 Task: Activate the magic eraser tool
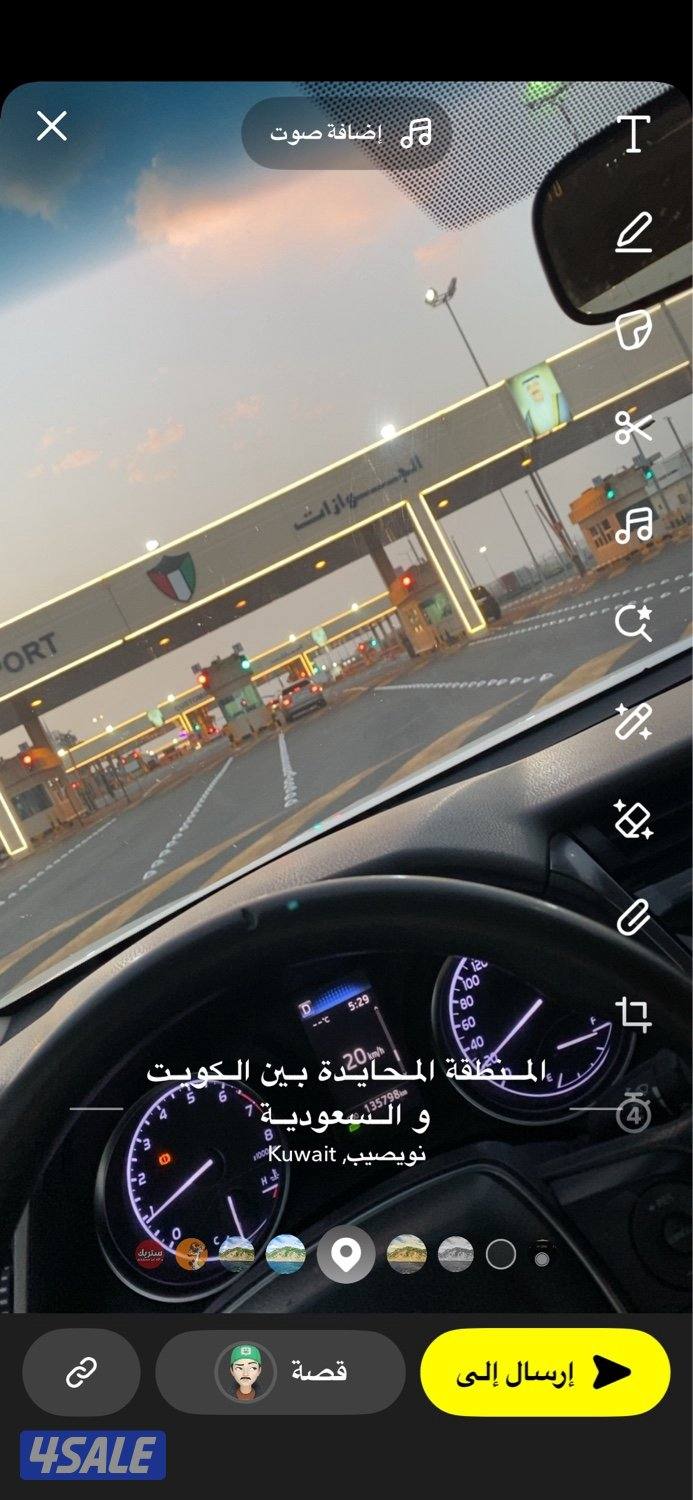633,819
